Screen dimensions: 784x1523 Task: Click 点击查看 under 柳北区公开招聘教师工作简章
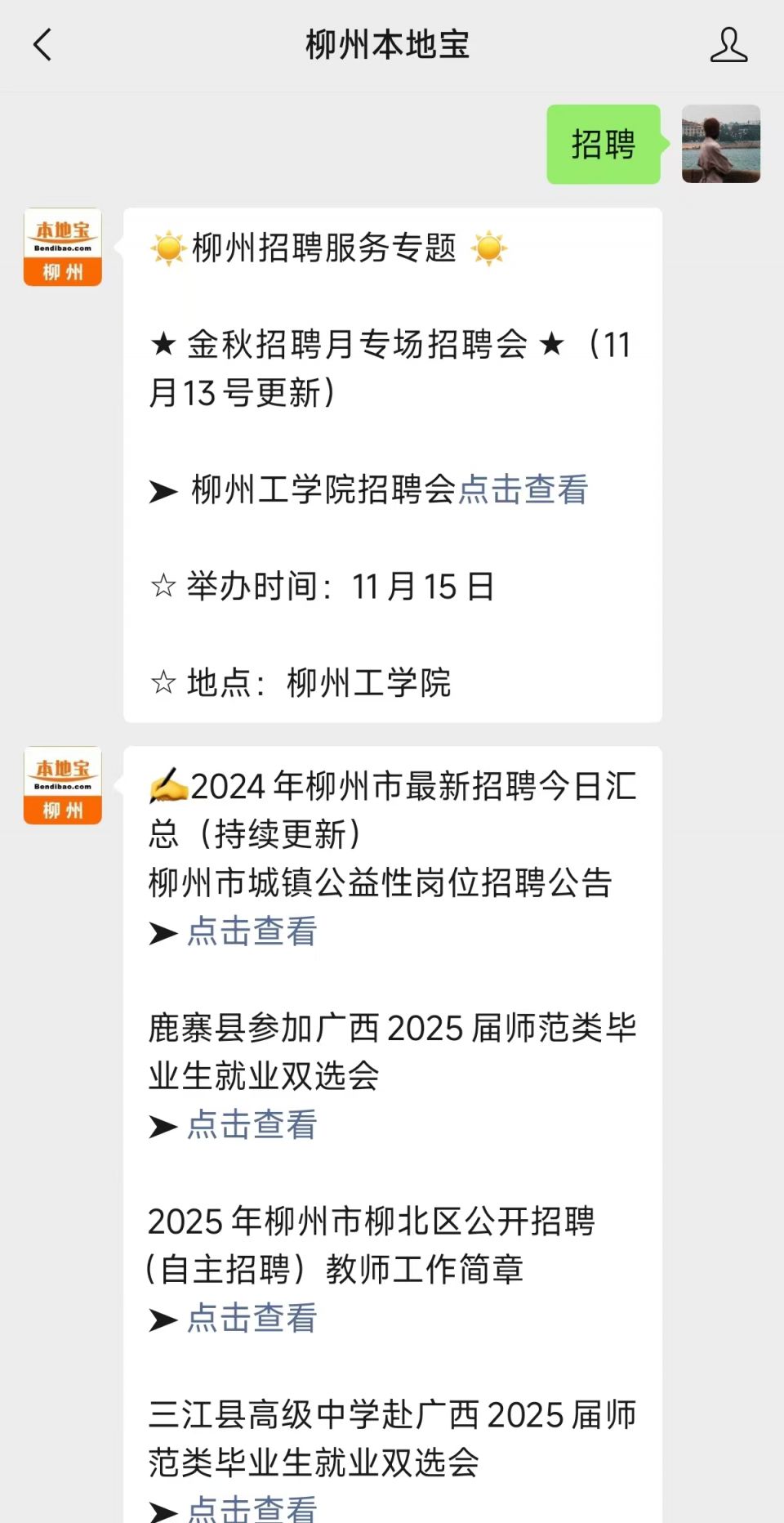(251, 1318)
